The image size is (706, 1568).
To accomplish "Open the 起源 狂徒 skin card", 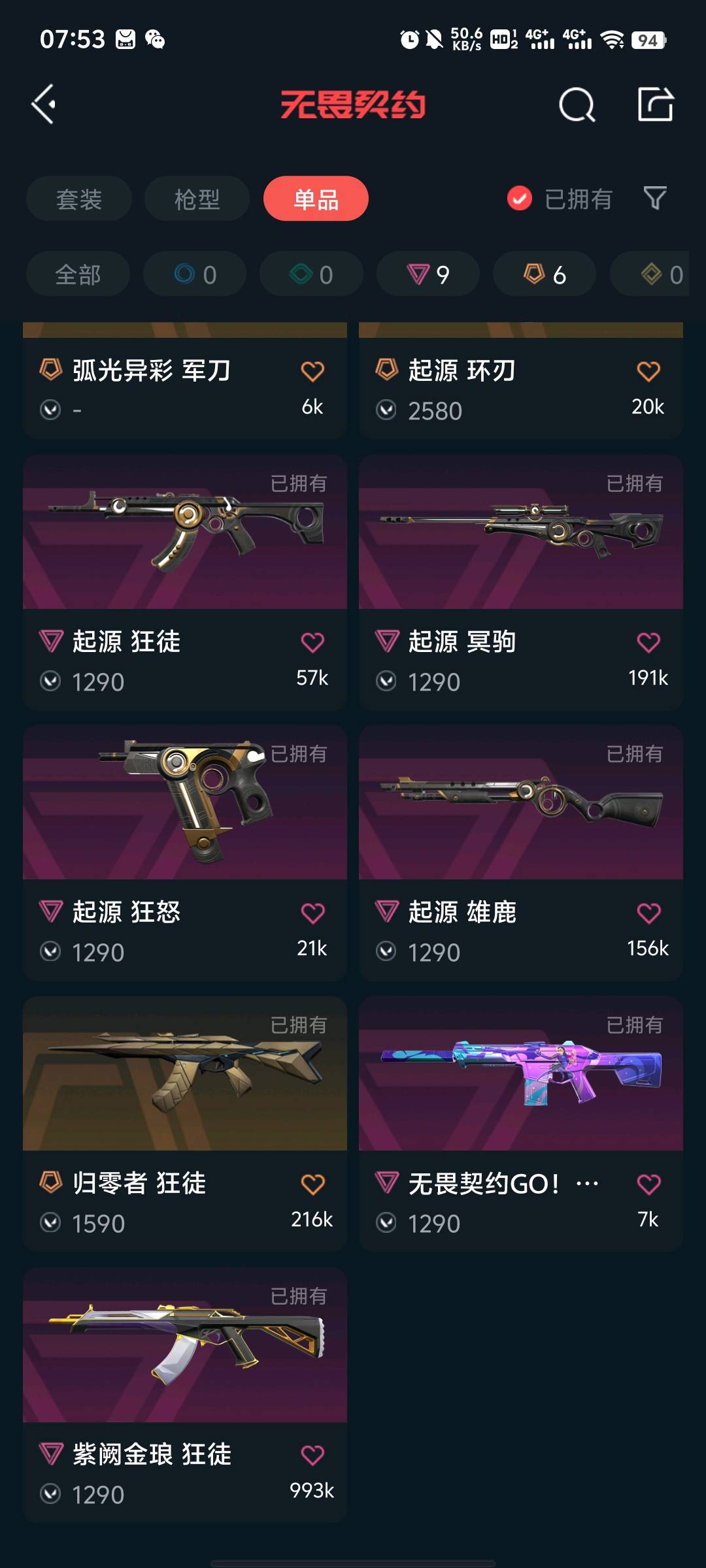I will click(x=185, y=583).
